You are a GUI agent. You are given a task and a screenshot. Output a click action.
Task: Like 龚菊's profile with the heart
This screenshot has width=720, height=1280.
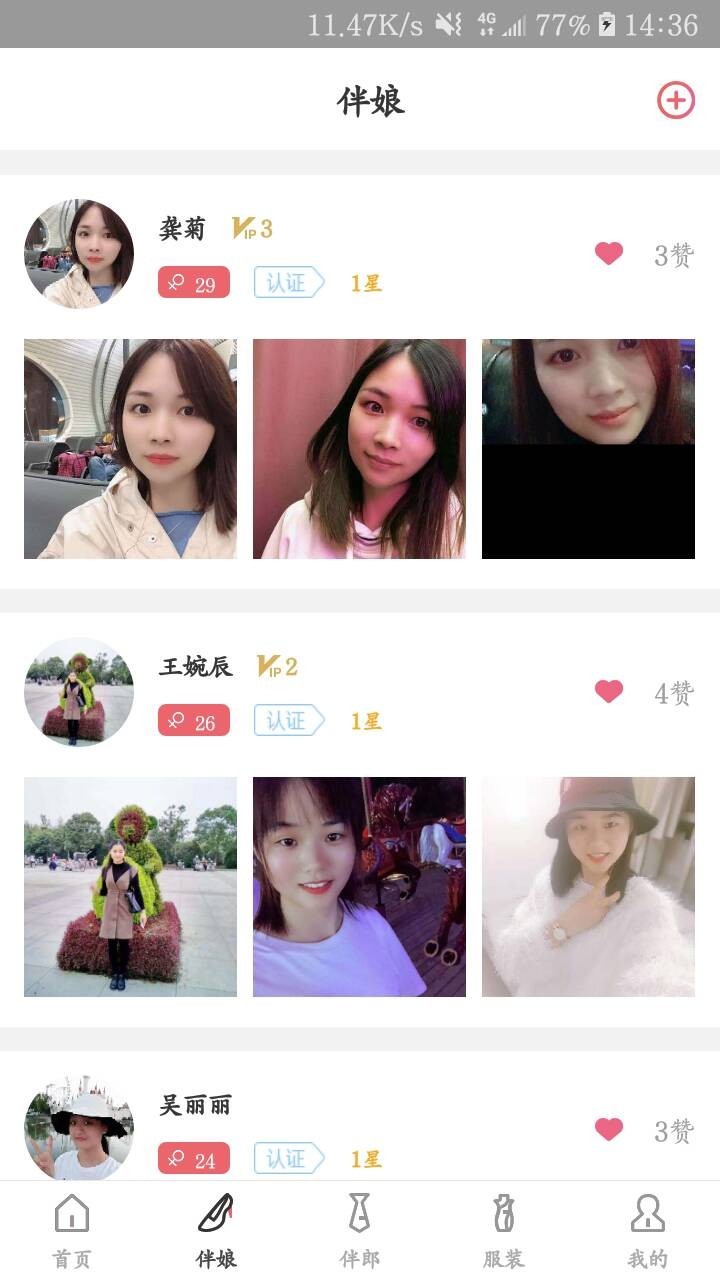(609, 254)
